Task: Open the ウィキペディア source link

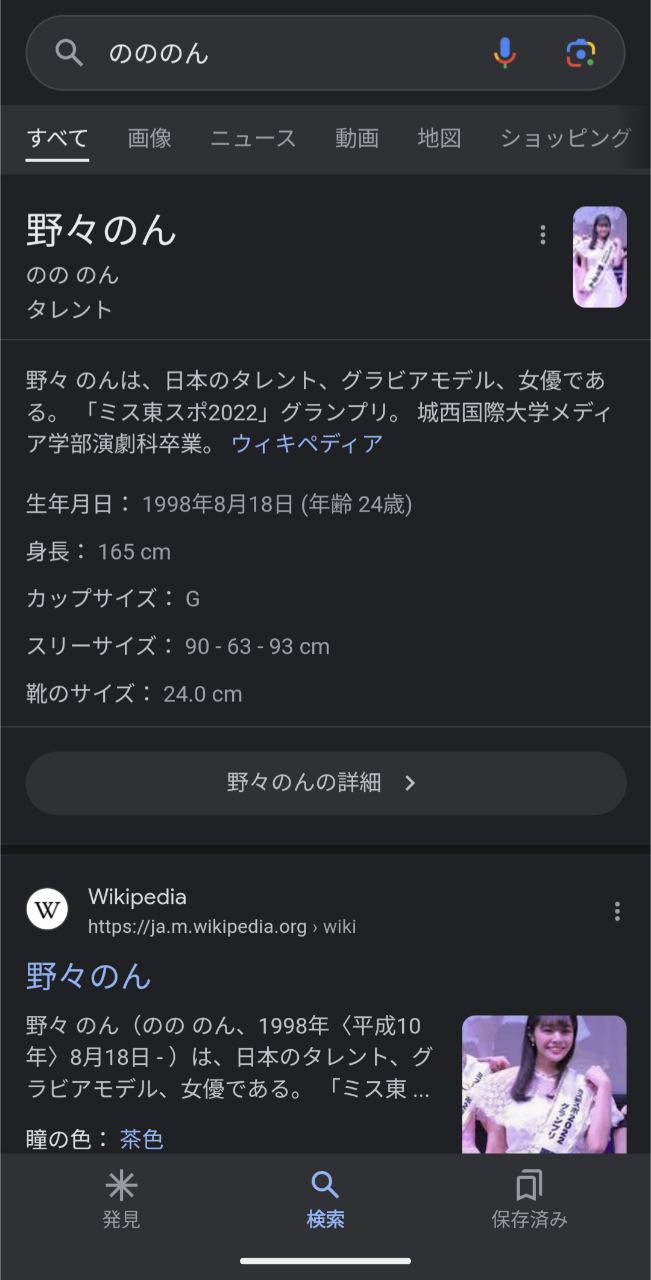Action: tap(307, 444)
